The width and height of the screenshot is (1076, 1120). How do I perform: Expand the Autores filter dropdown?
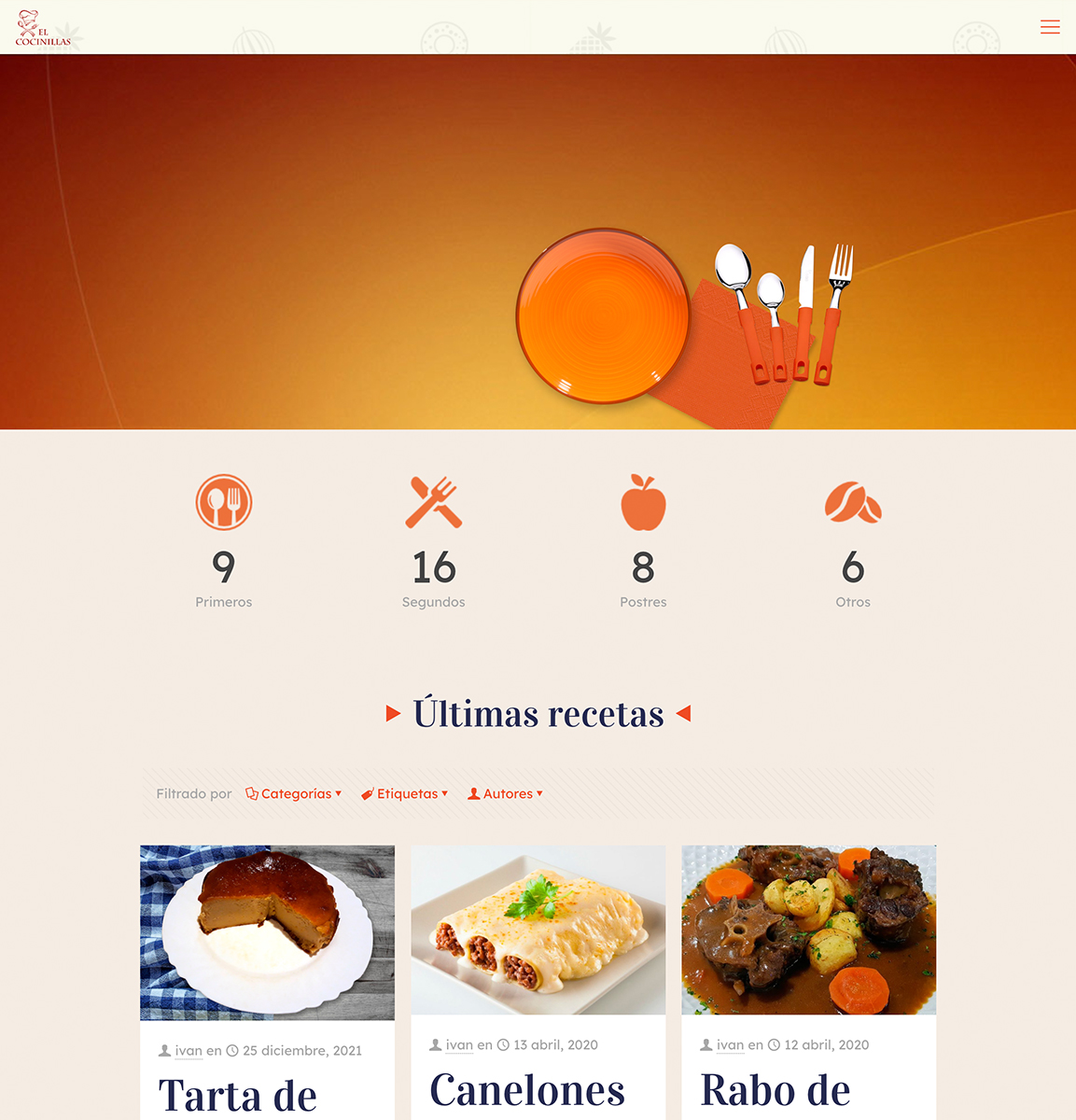[506, 794]
